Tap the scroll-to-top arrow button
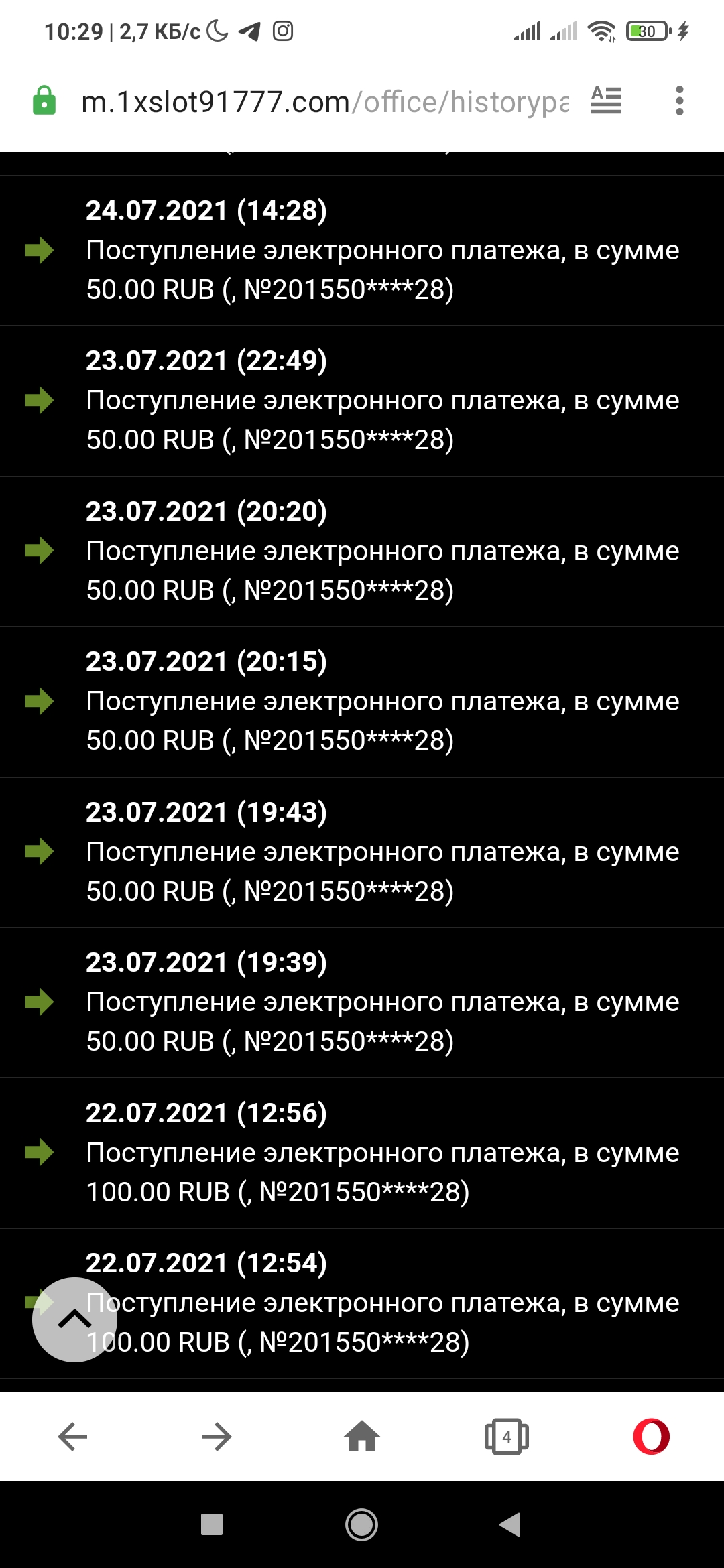The height and width of the screenshot is (1568, 724). pos(74,1319)
